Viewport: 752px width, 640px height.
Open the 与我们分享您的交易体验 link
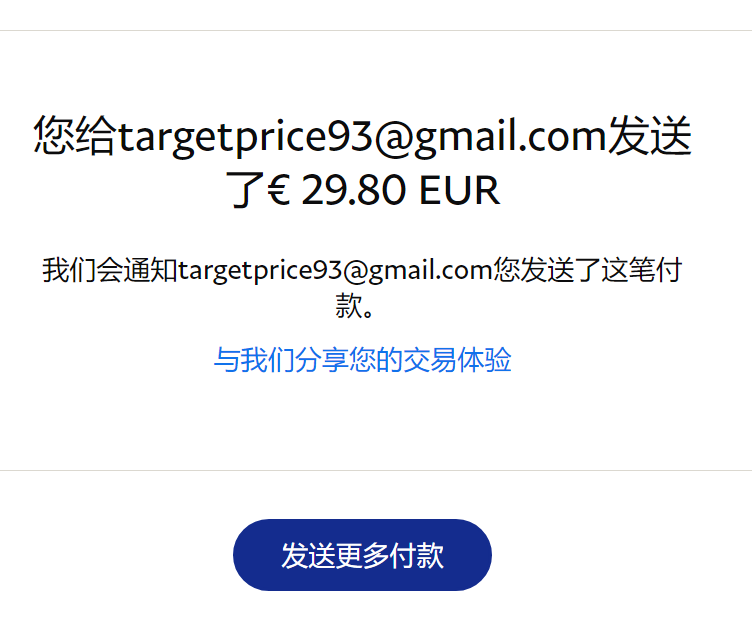[x=362, y=360]
